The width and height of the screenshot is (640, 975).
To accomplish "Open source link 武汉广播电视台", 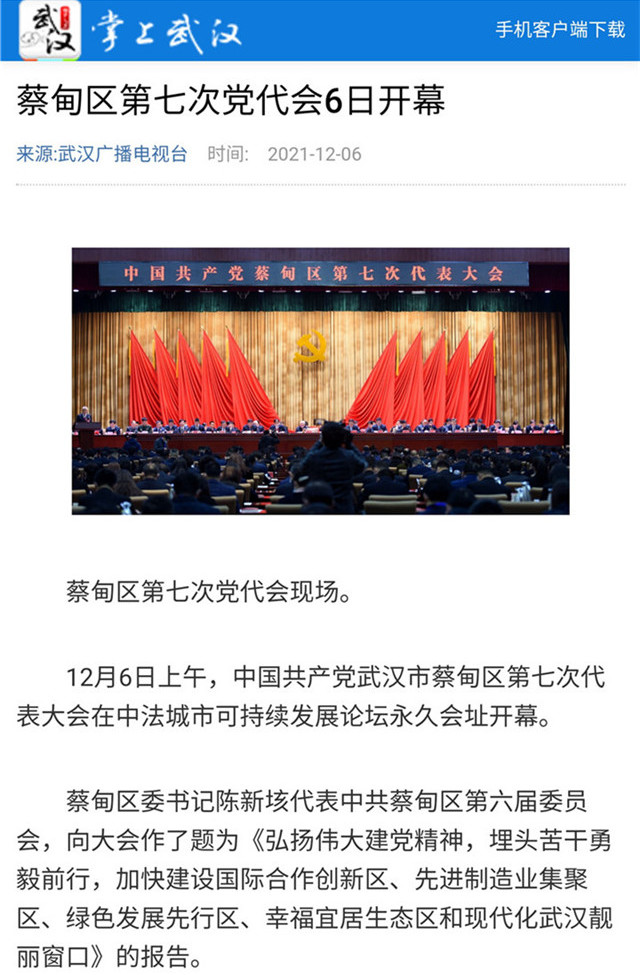I will (x=122, y=154).
